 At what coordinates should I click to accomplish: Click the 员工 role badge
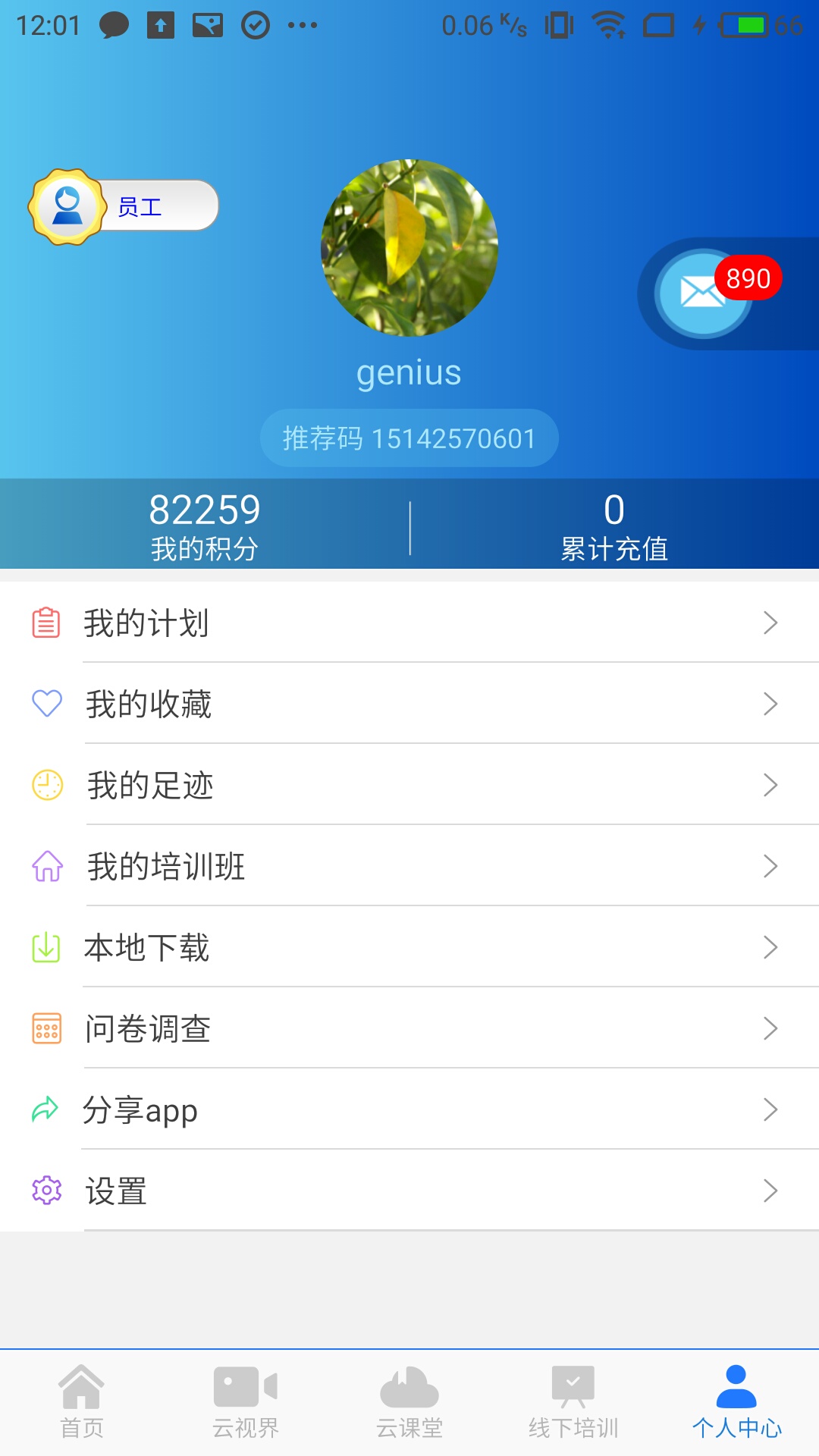tap(124, 205)
